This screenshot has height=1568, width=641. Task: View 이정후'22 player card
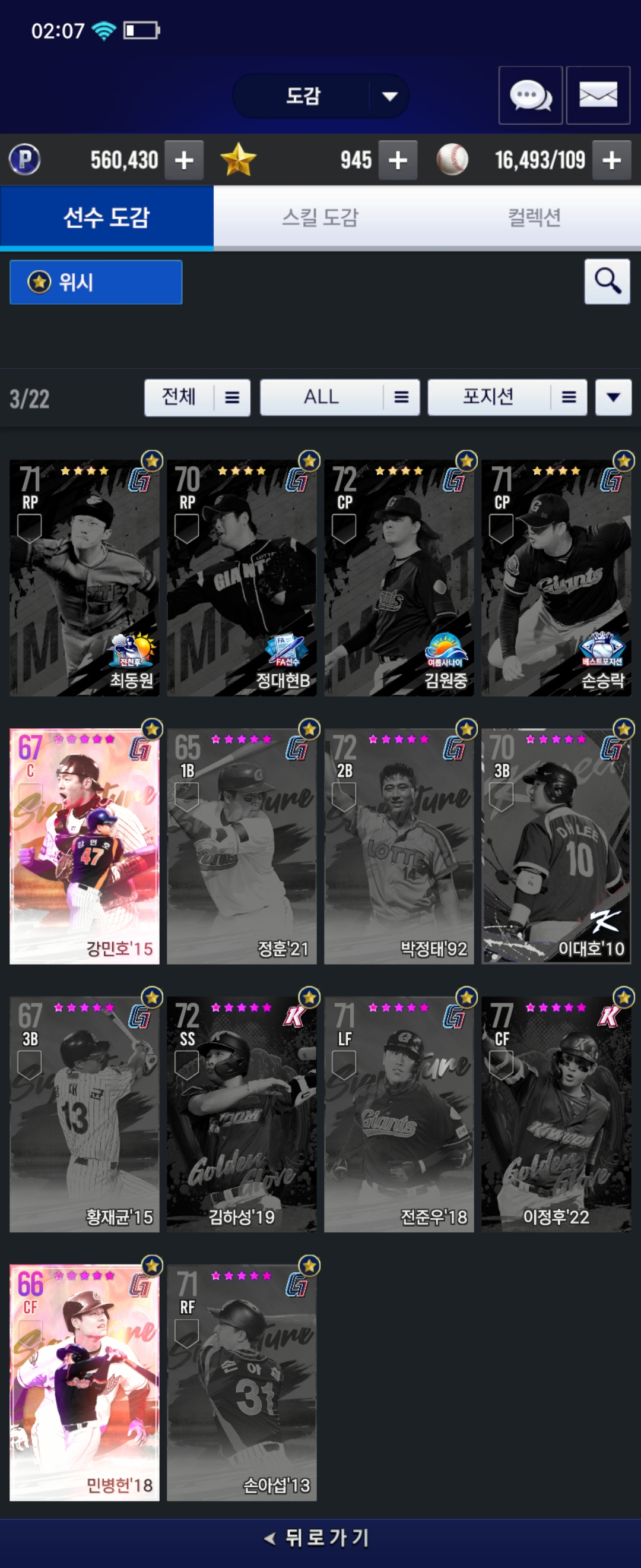click(556, 1114)
